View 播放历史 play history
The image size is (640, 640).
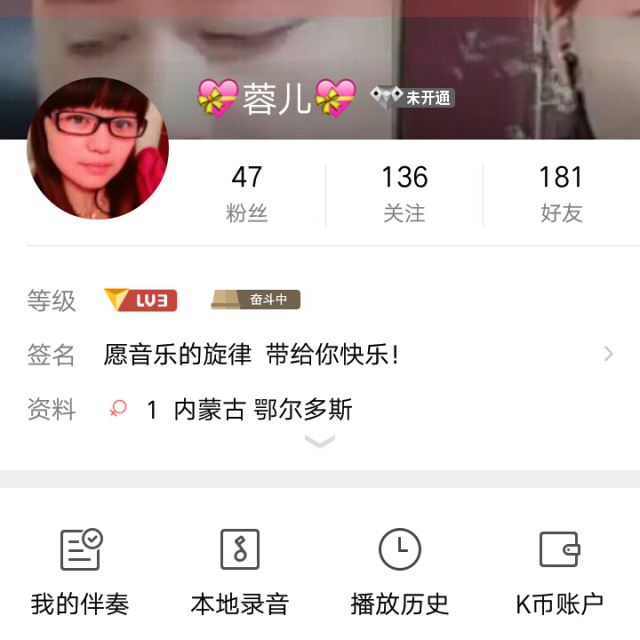tap(400, 572)
